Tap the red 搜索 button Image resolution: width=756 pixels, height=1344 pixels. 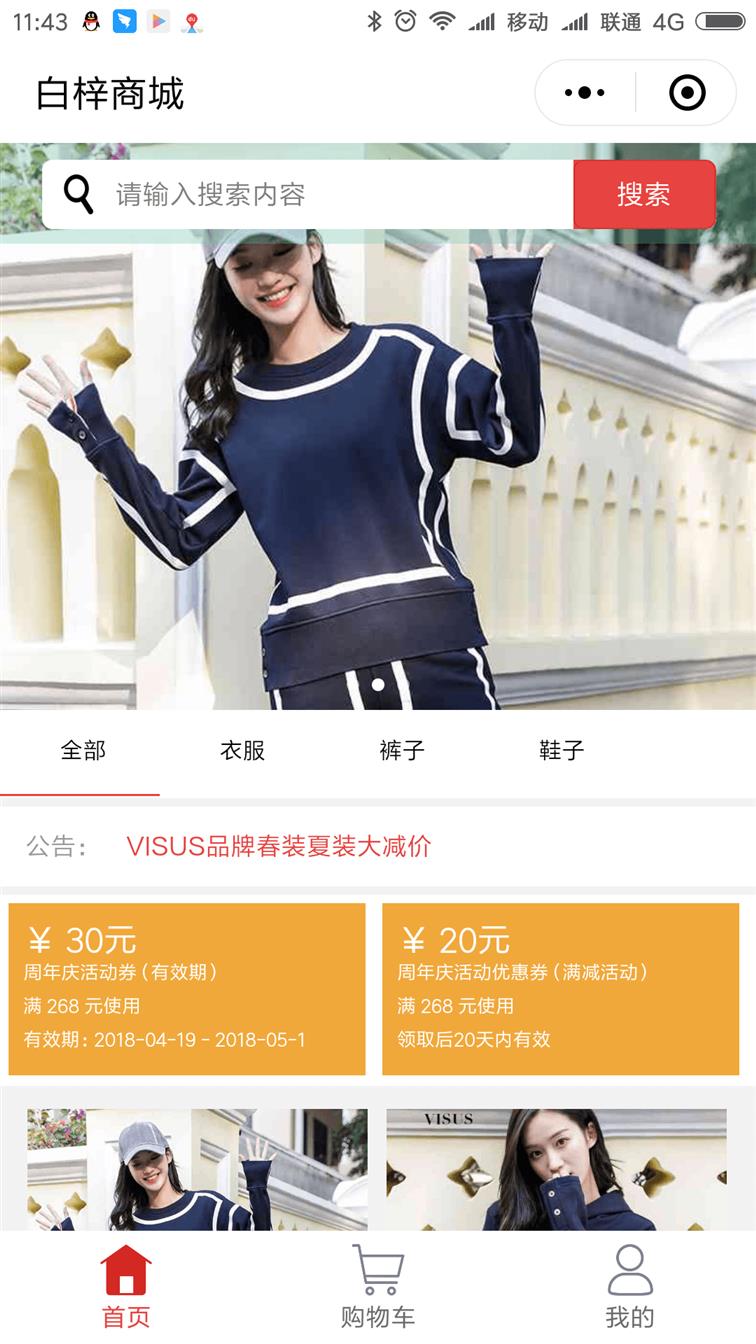(644, 194)
